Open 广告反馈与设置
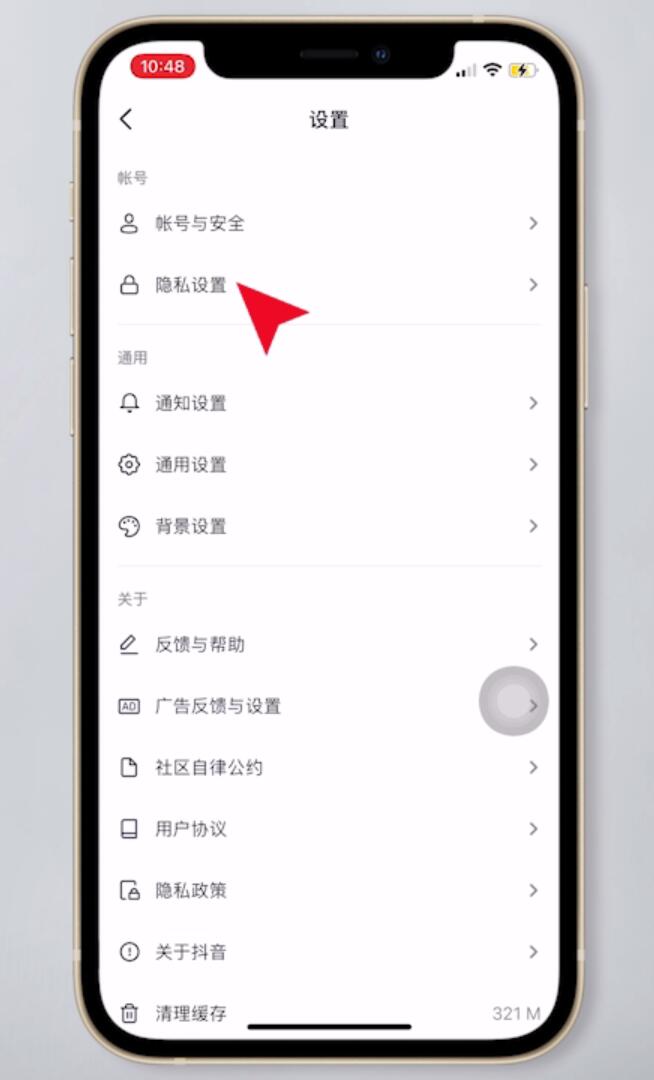 click(x=329, y=706)
